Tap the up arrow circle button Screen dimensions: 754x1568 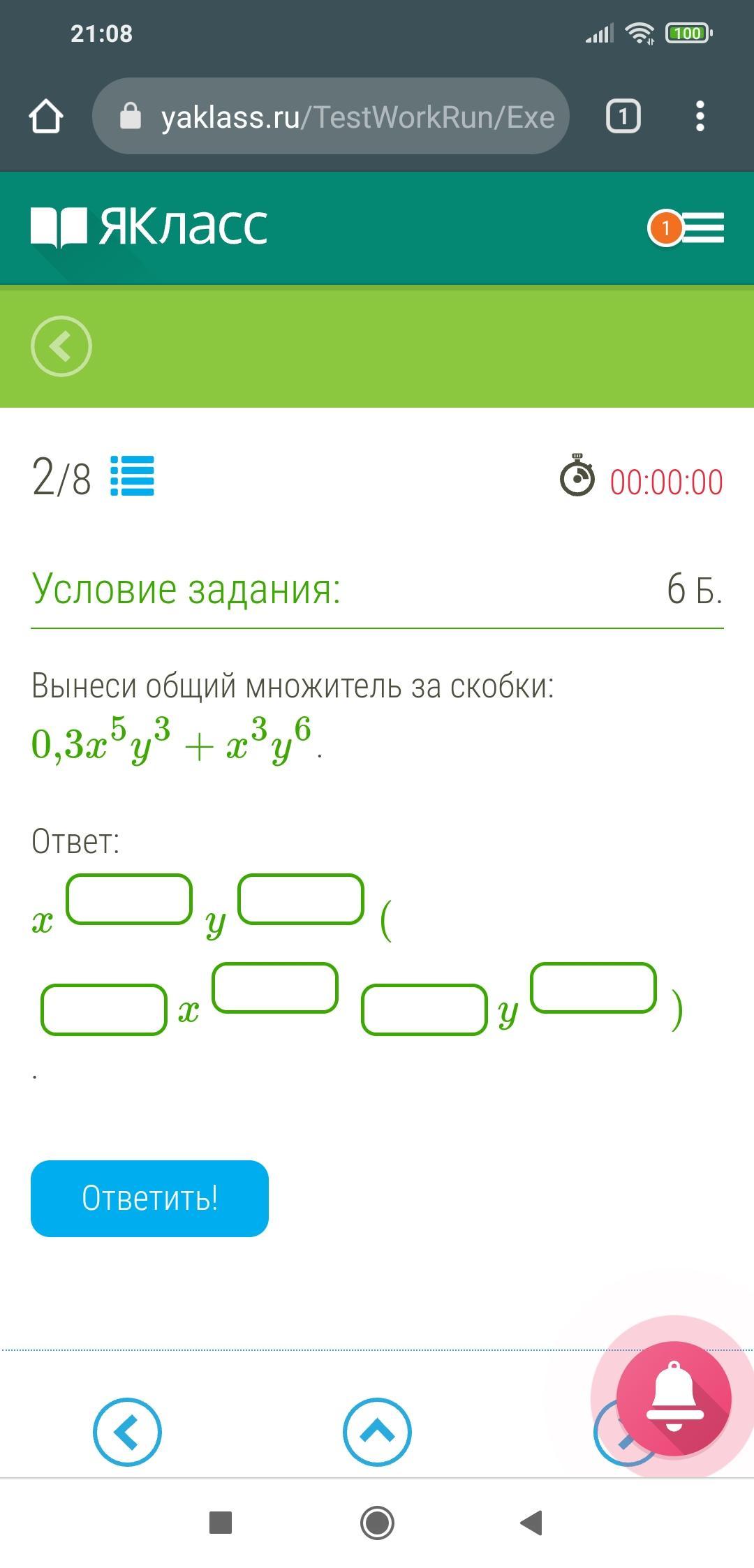click(x=377, y=1432)
